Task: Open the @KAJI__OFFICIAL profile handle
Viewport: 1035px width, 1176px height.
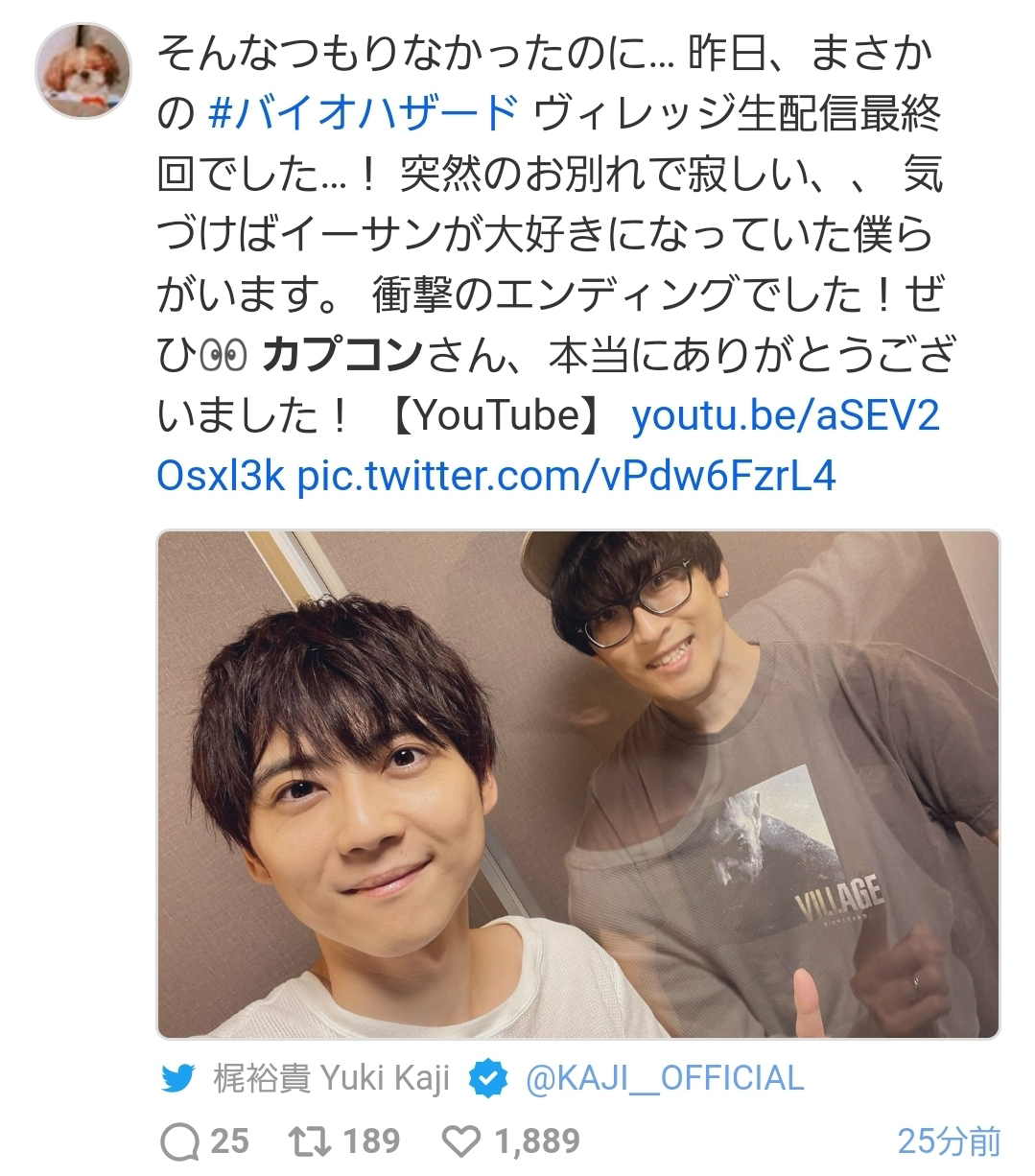Action: click(665, 1077)
